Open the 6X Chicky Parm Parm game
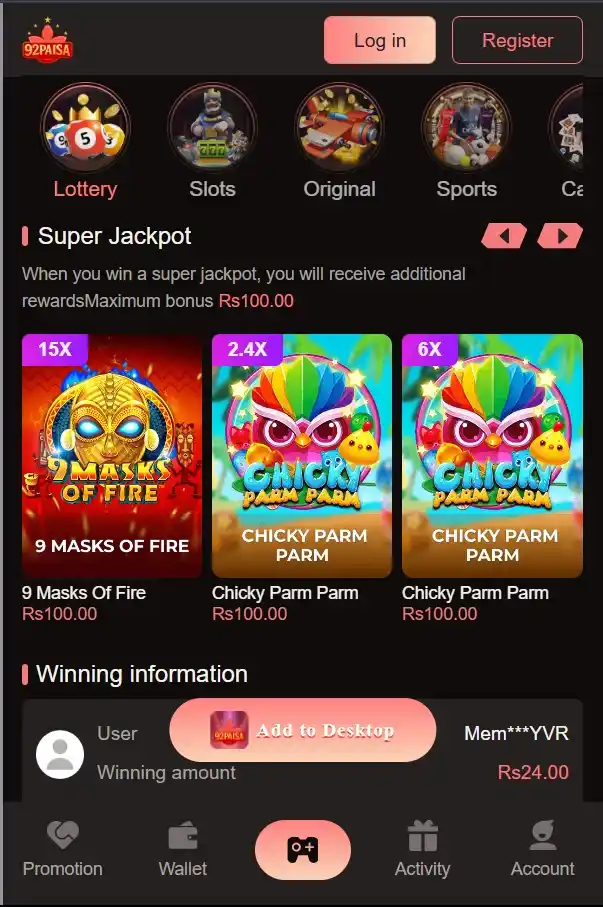Viewport: 603px width, 907px height. (492, 455)
